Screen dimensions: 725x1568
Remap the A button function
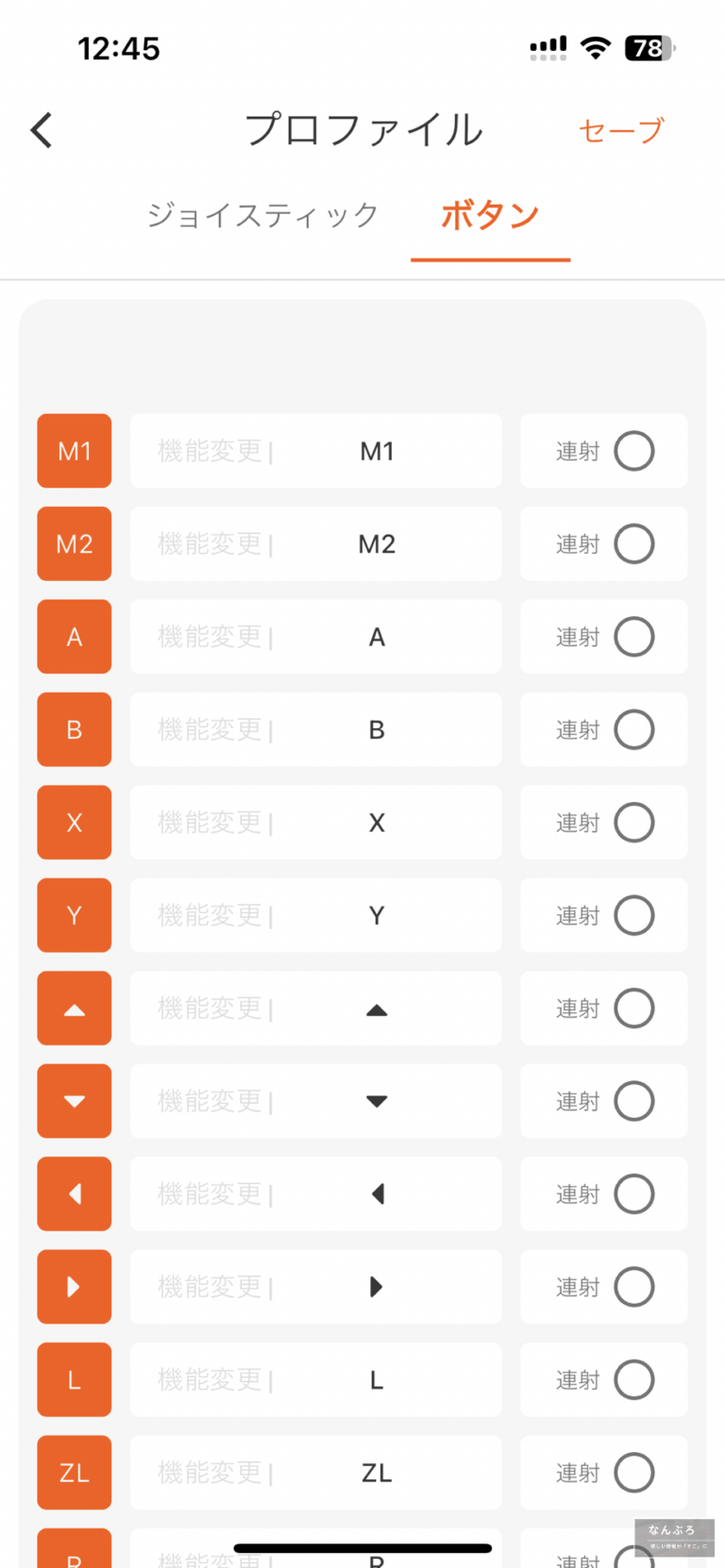click(x=315, y=637)
